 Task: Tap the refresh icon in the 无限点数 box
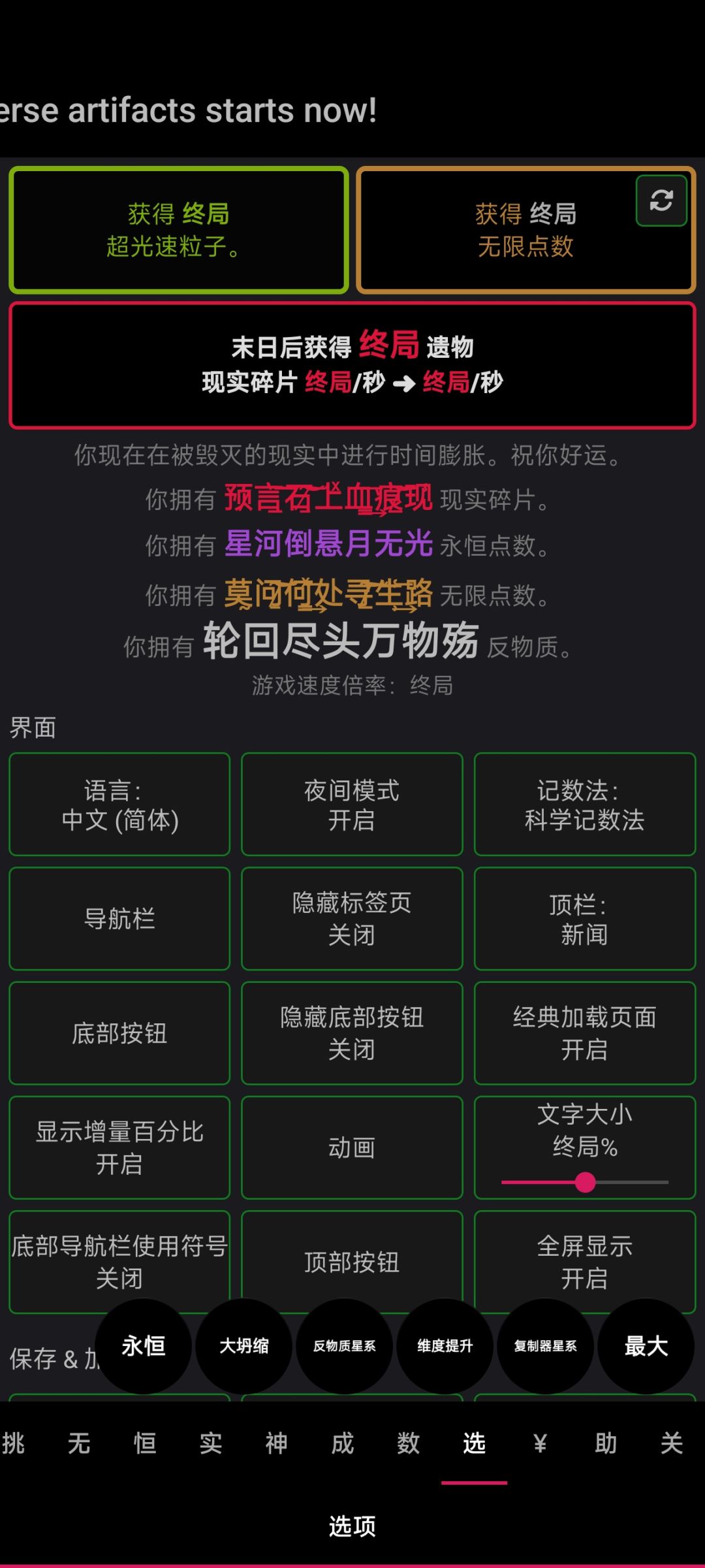pyautogui.click(x=661, y=200)
